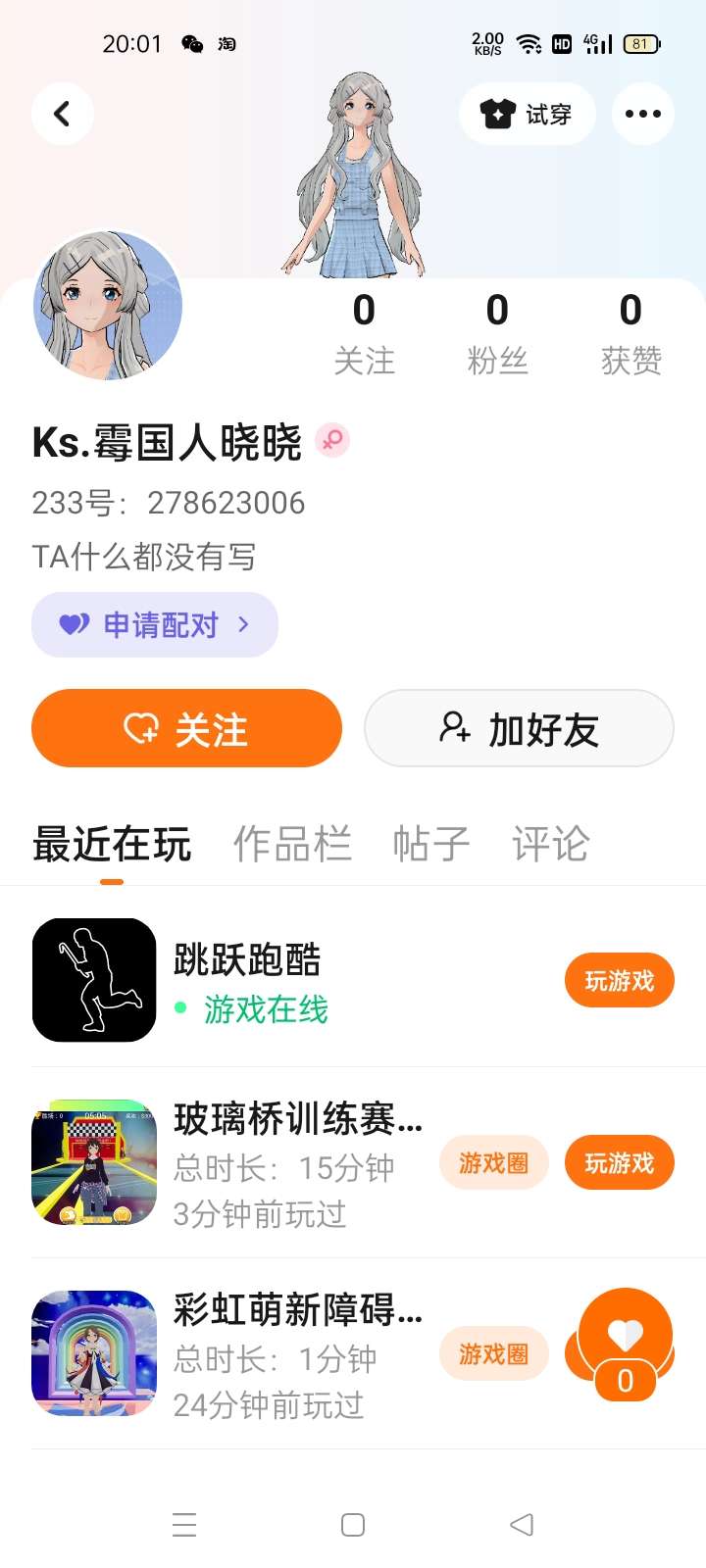Image resolution: width=706 pixels, height=1568 pixels.
Task: View the user's profile avatar
Action: point(108,306)
